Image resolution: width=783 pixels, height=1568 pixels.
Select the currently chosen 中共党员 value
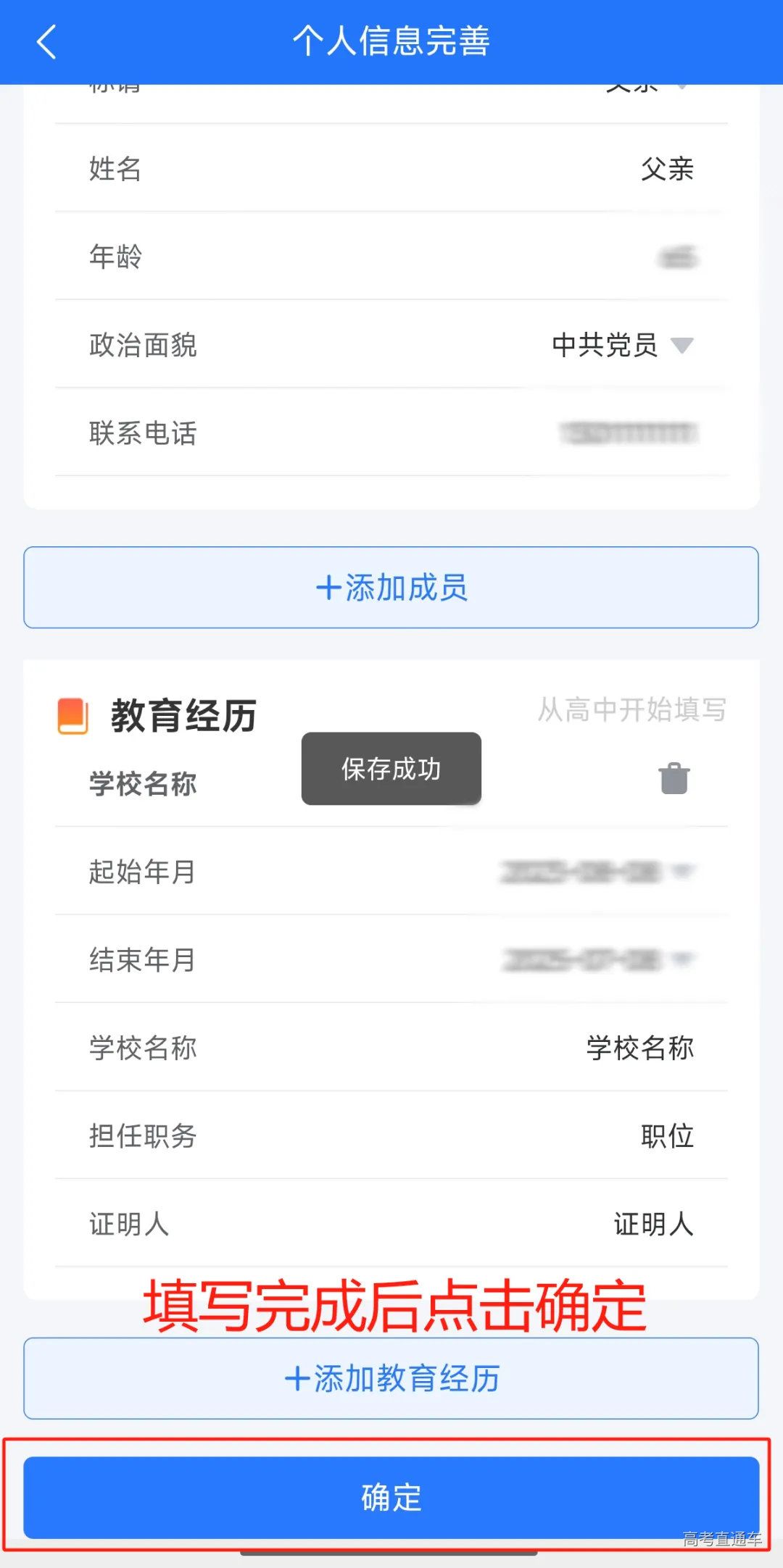[x=602, y=346]
